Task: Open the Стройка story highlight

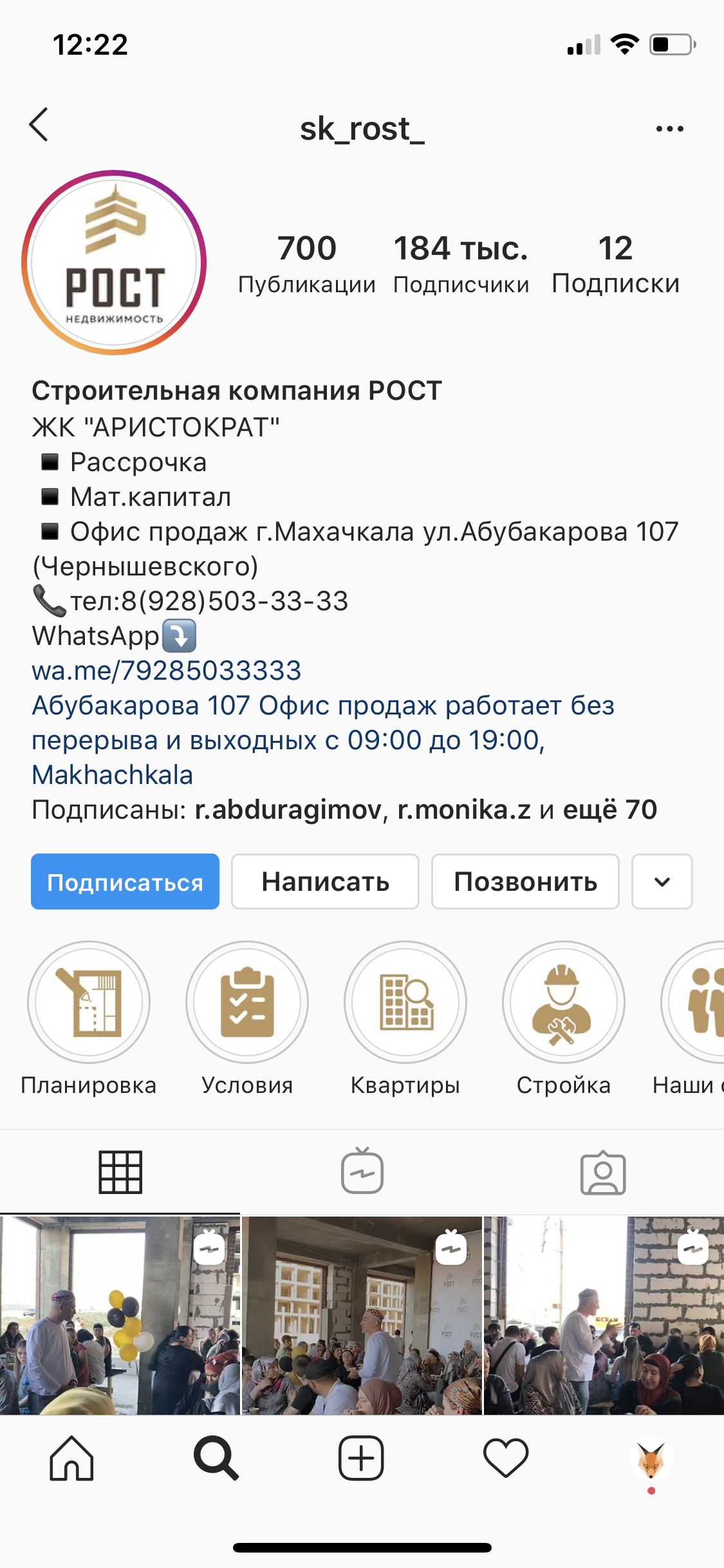Action: [x=564, y=1002]
